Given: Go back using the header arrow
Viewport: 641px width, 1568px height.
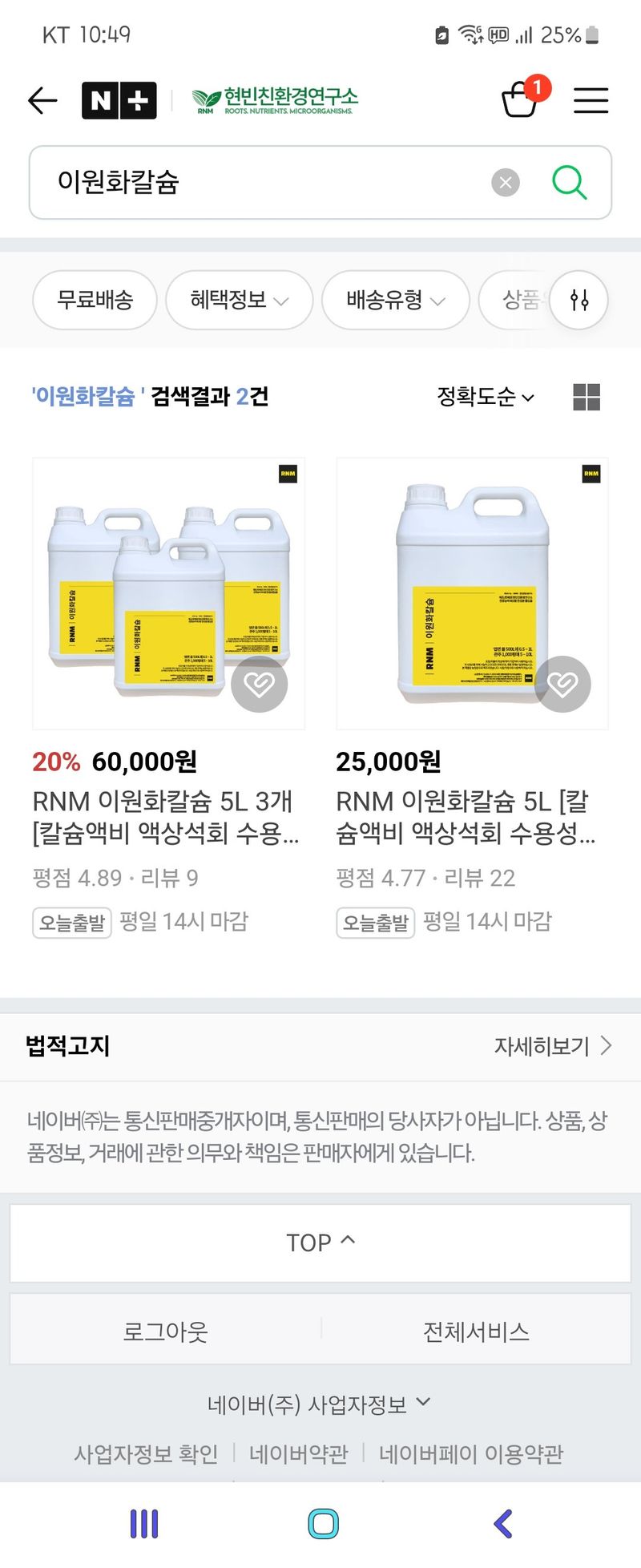Looking at the screenshot, I should (x=42, y=101).
